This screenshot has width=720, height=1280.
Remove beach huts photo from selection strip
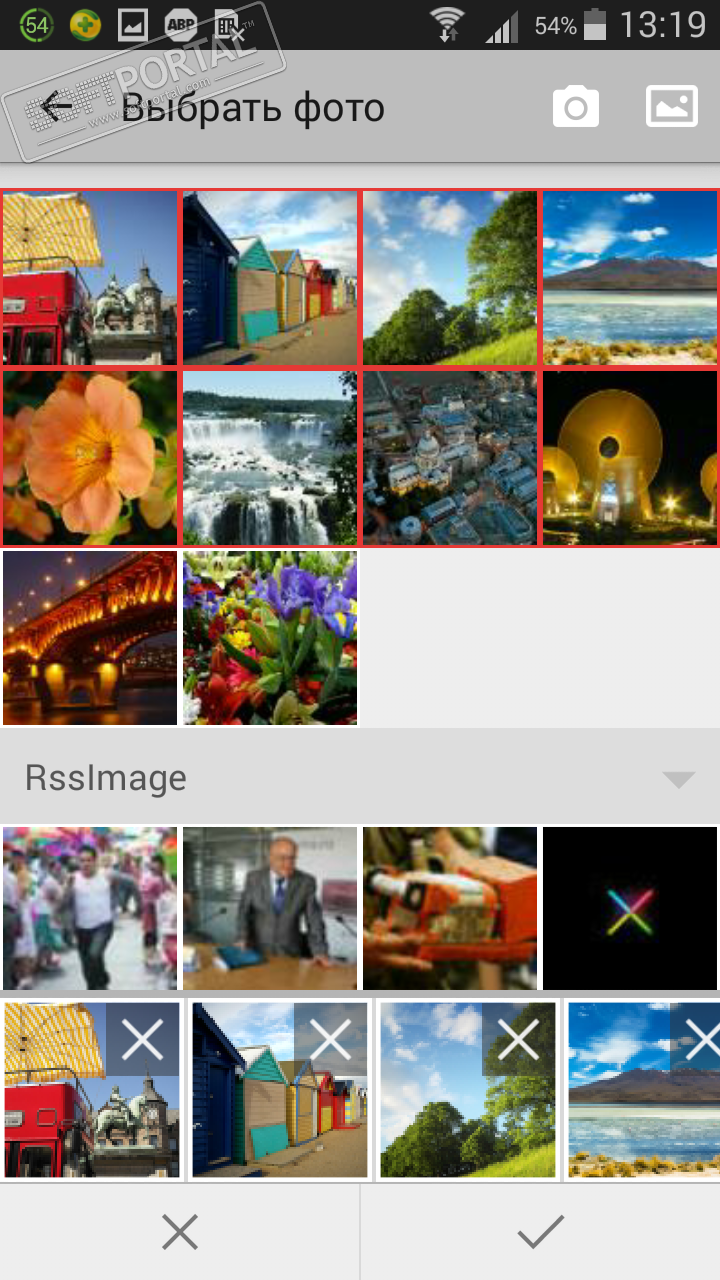pos(330,1040)
